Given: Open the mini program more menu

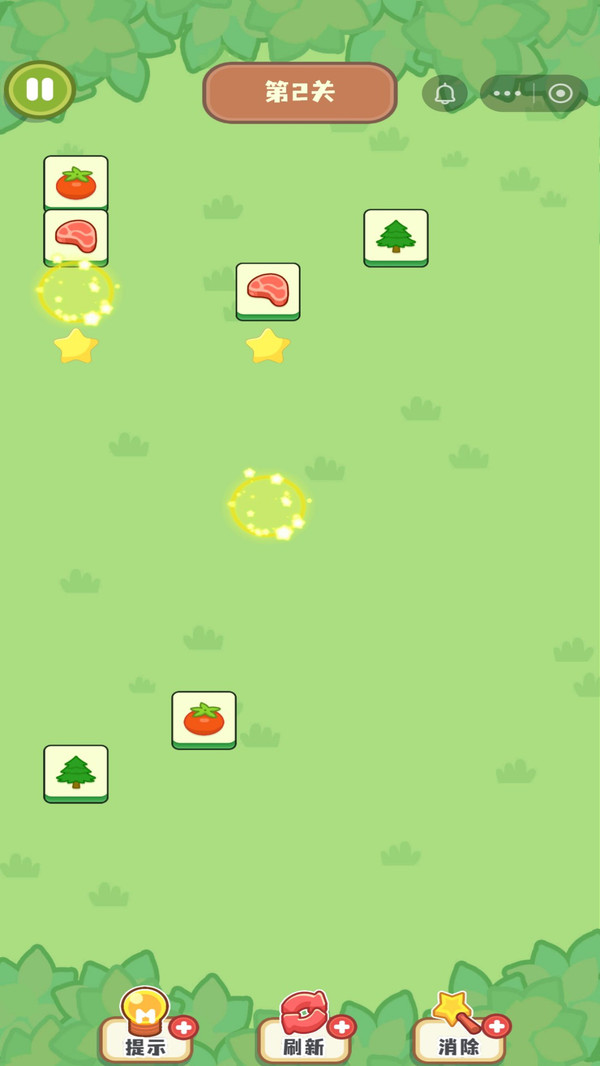Looking at the screenshot, I should click(x=507, y=94).
